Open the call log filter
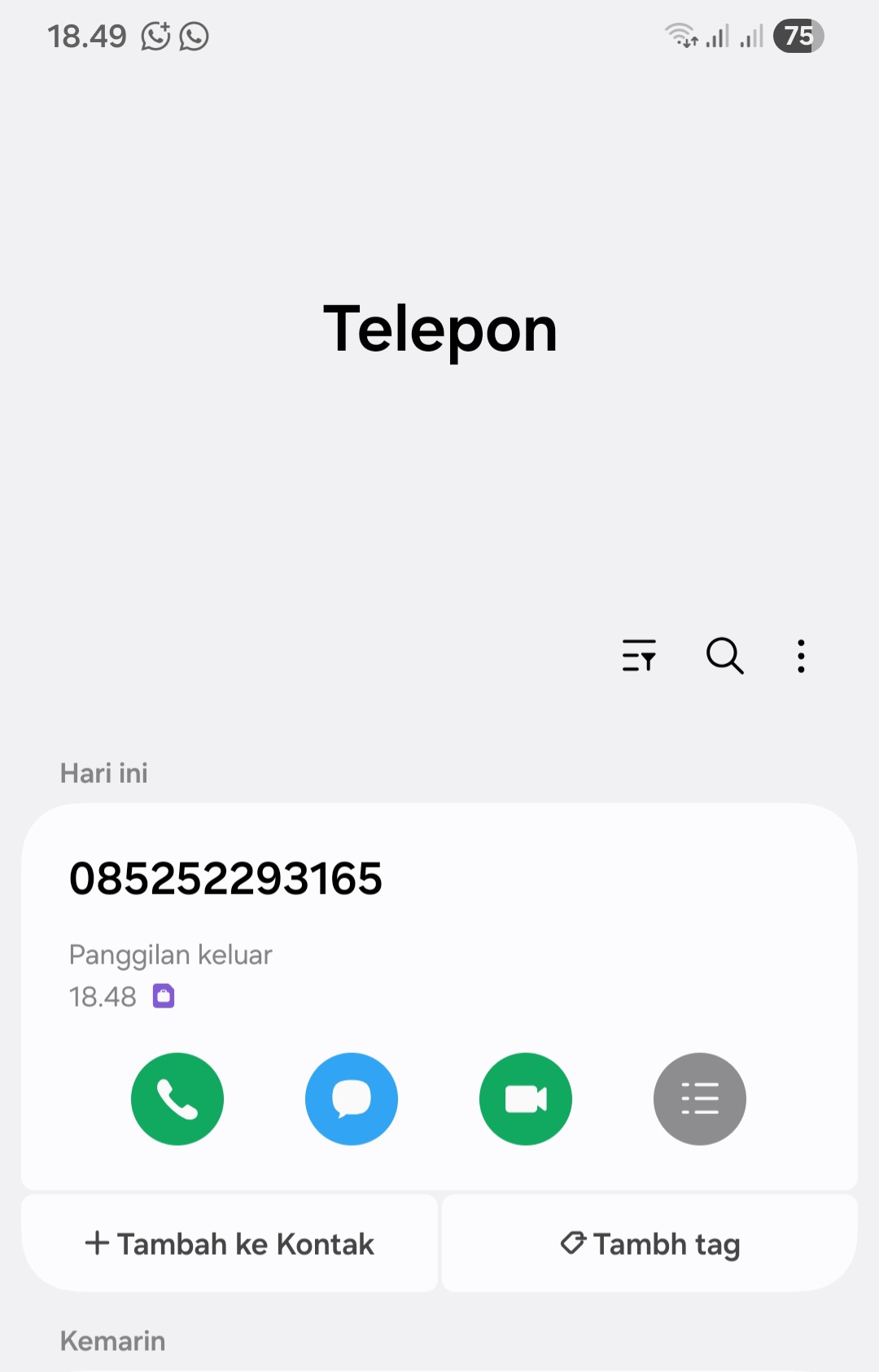This screenshot has height=1372, width=879. [x=639, y=655]
